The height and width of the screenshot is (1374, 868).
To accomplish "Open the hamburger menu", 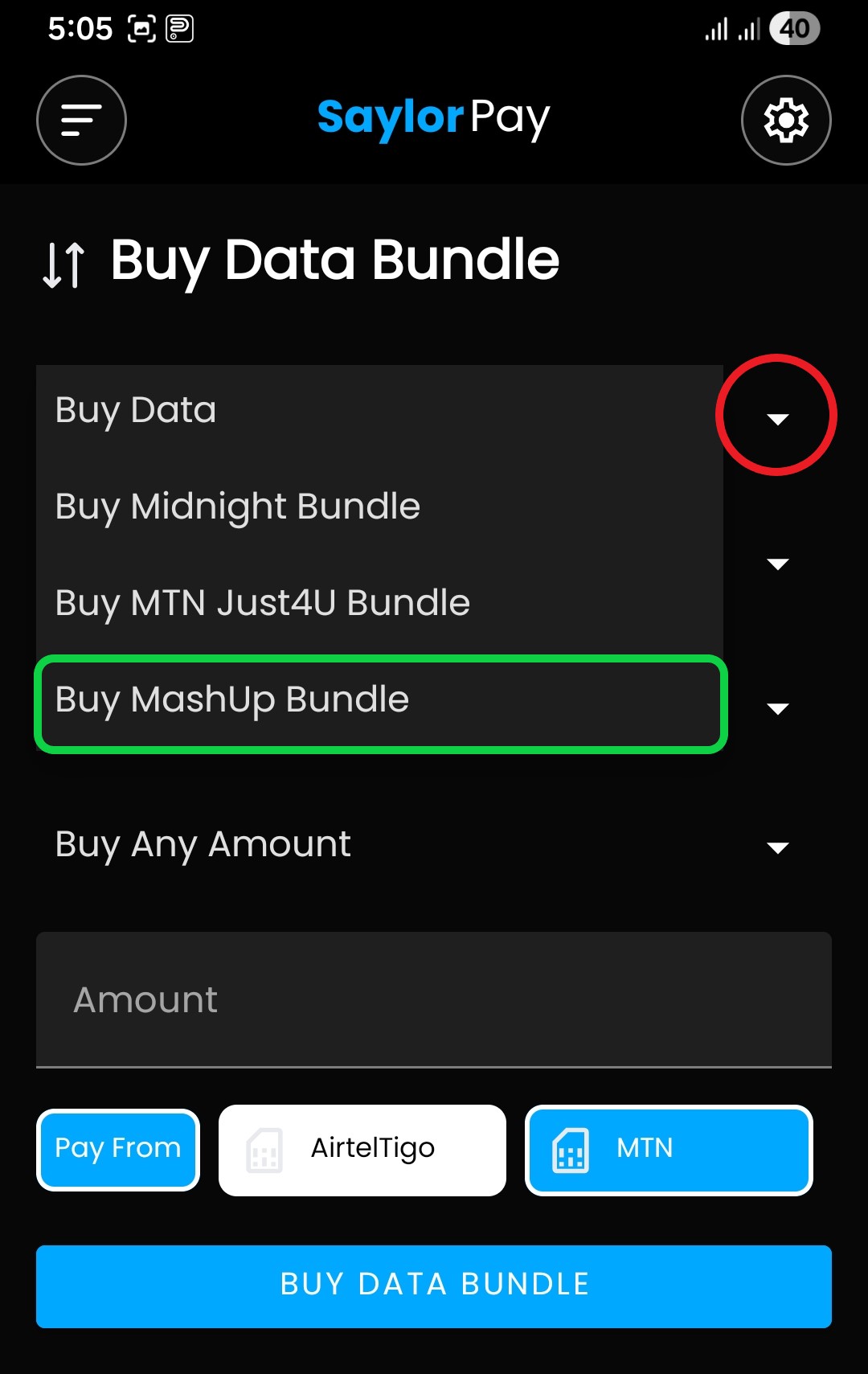I will (x=81, y=121).
